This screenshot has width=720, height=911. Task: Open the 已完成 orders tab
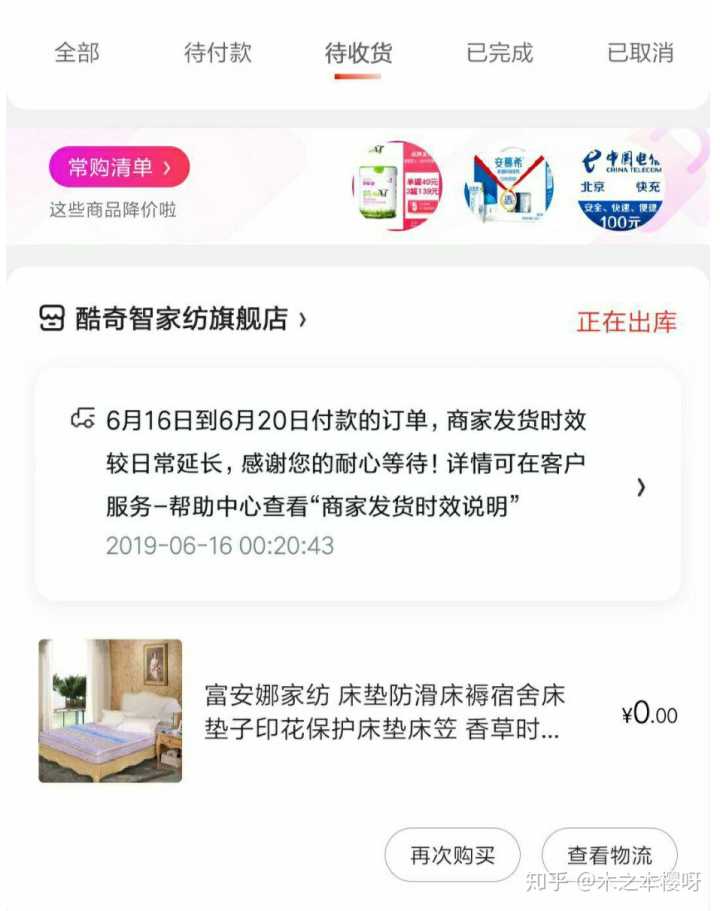click(499, 53)
